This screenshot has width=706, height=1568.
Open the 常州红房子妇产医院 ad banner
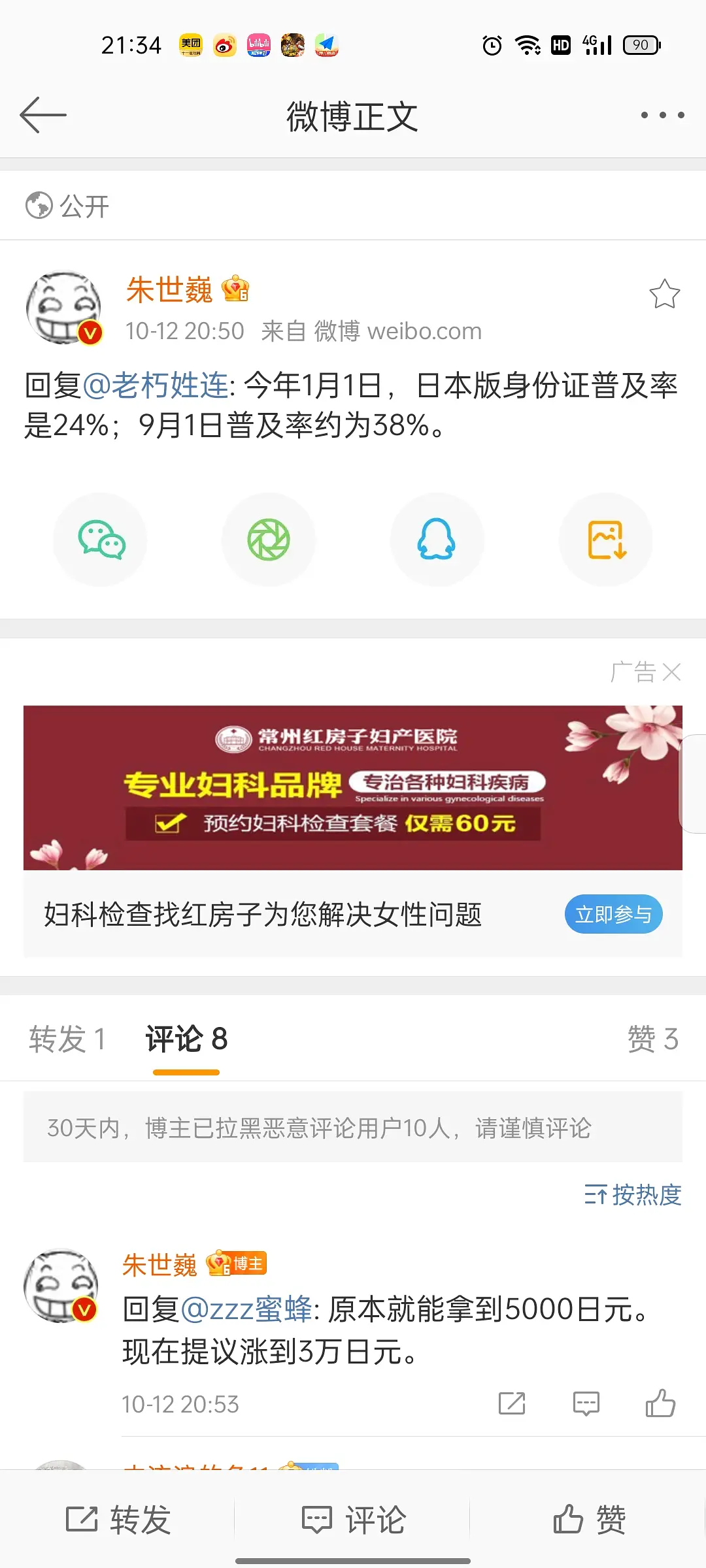[353, 787]
